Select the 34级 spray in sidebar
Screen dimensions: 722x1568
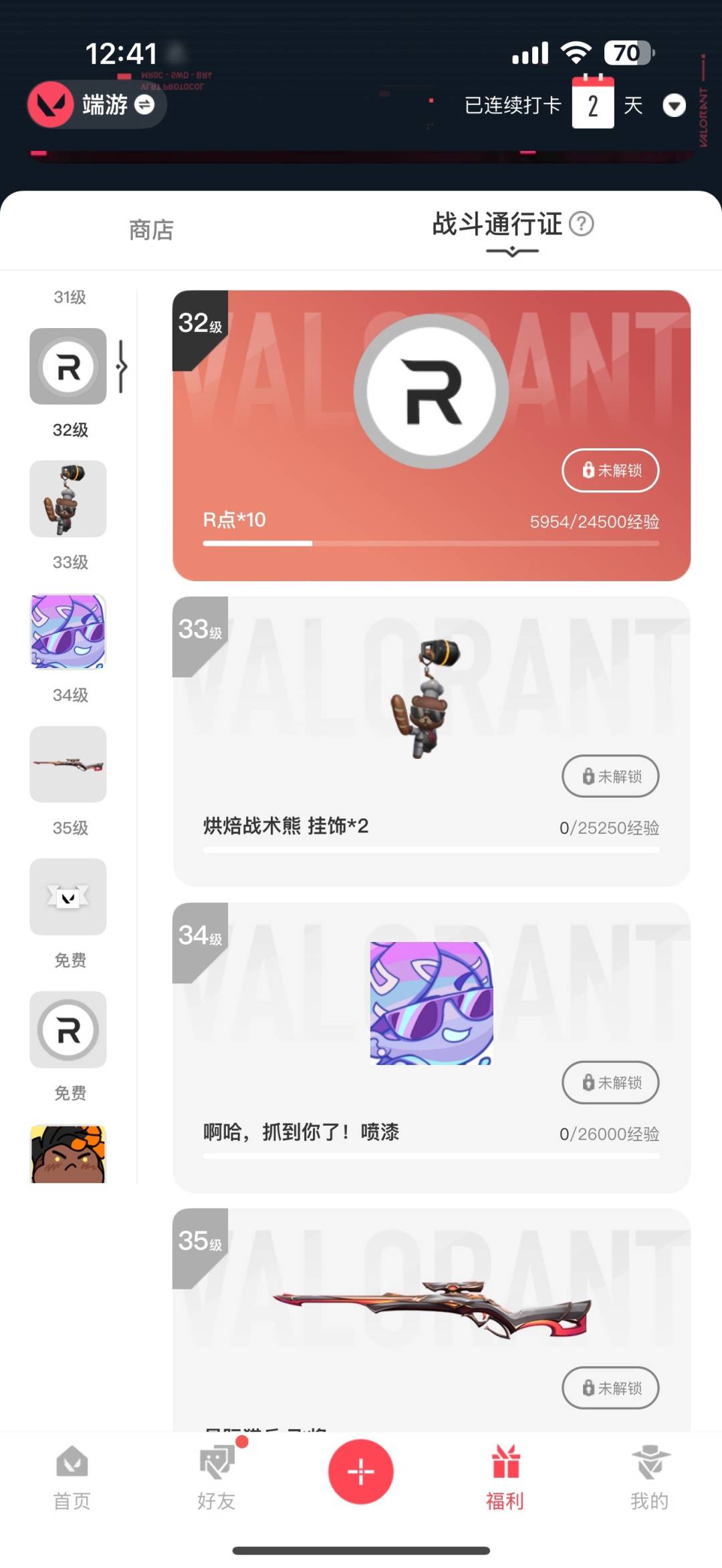(x=68, y=631)
